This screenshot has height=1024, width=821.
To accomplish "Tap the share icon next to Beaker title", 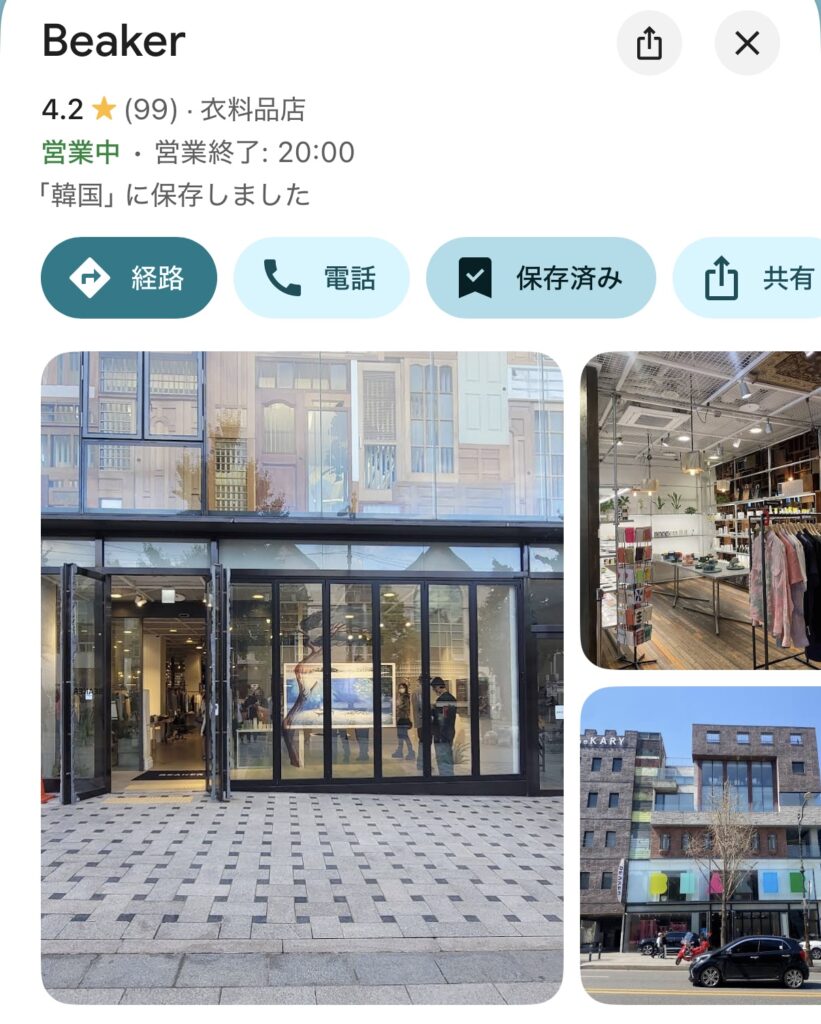I will (649, 43).
